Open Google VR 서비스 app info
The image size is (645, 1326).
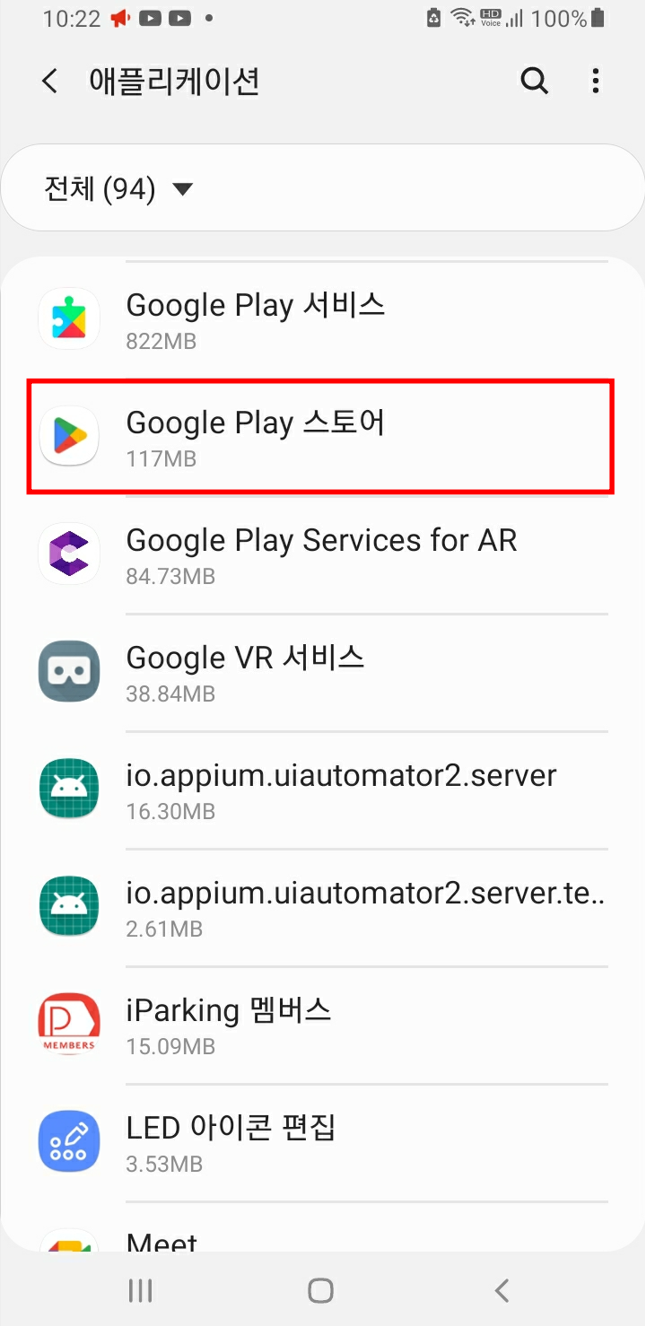pyautogui.click(x=322, y=672)
